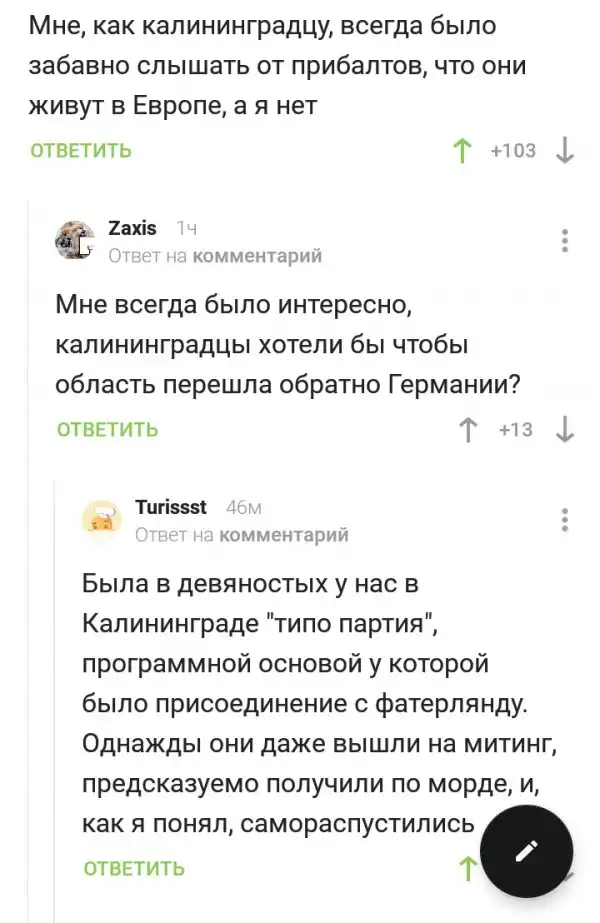600x923 pixels.
Task: Reply to the Kaliningrad comment rated +103
Action: 81,151
